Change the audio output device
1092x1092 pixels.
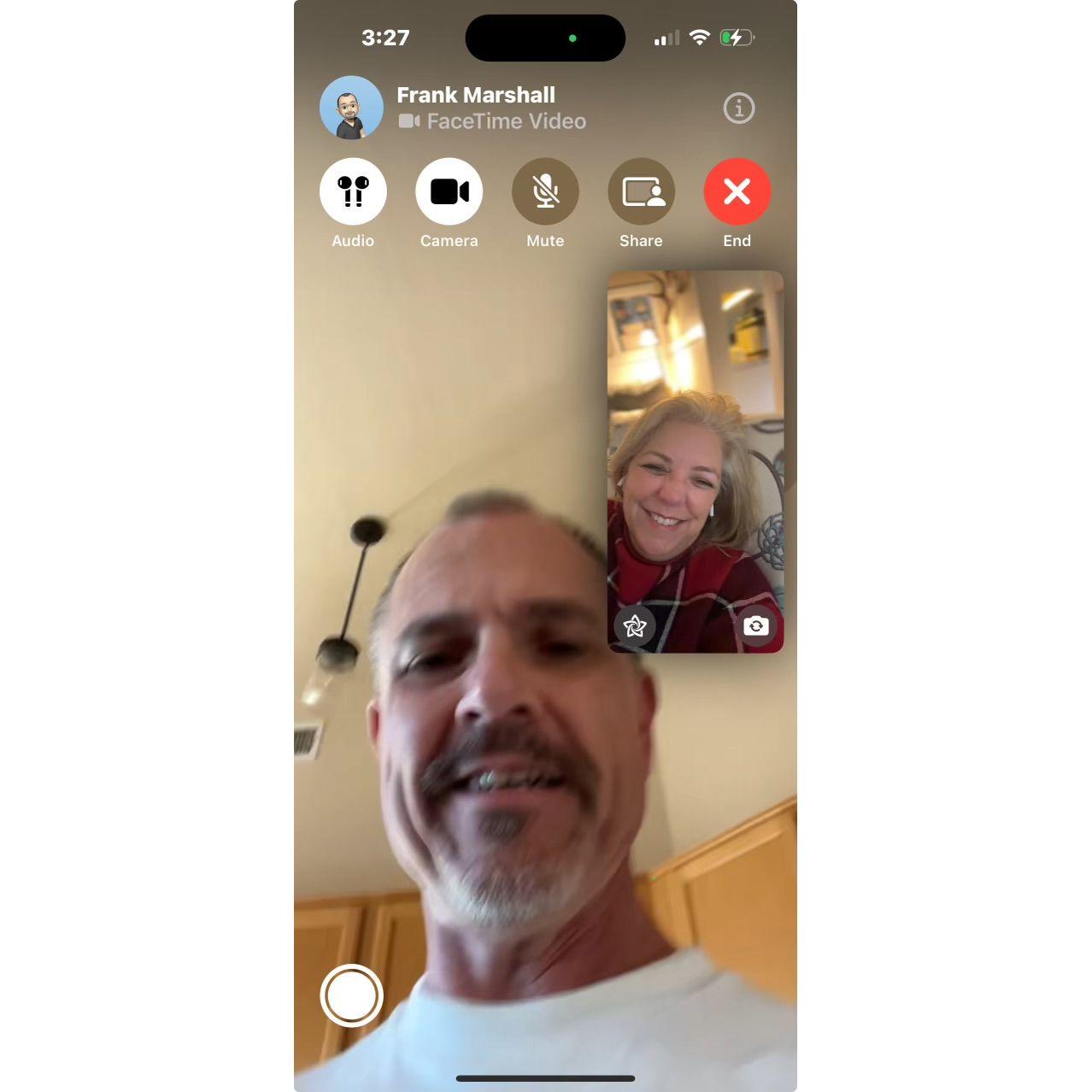[x=353, y=191]
